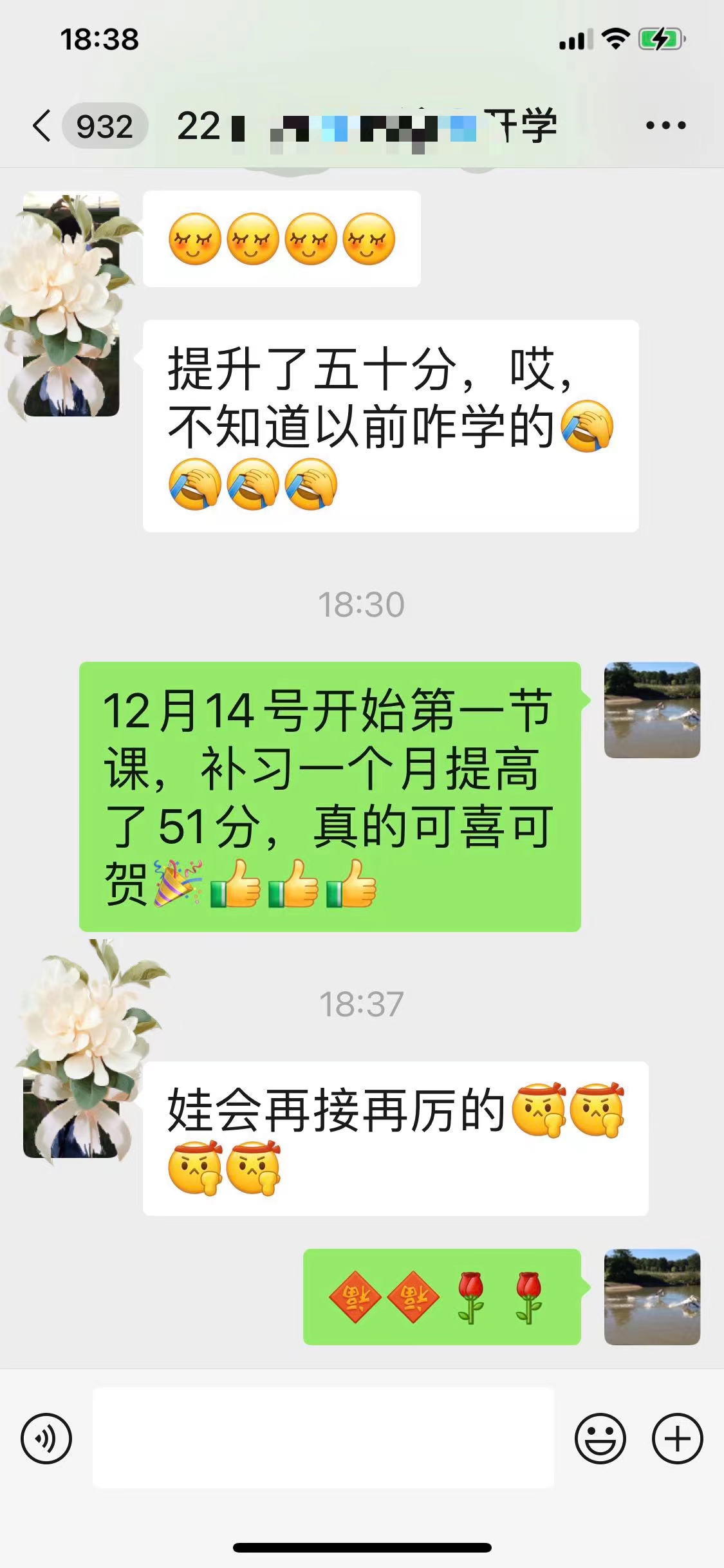Open the emoji sticker picker
Image resolution: width=724 pixels, height=1568 pixels.
coord(600,1439)
